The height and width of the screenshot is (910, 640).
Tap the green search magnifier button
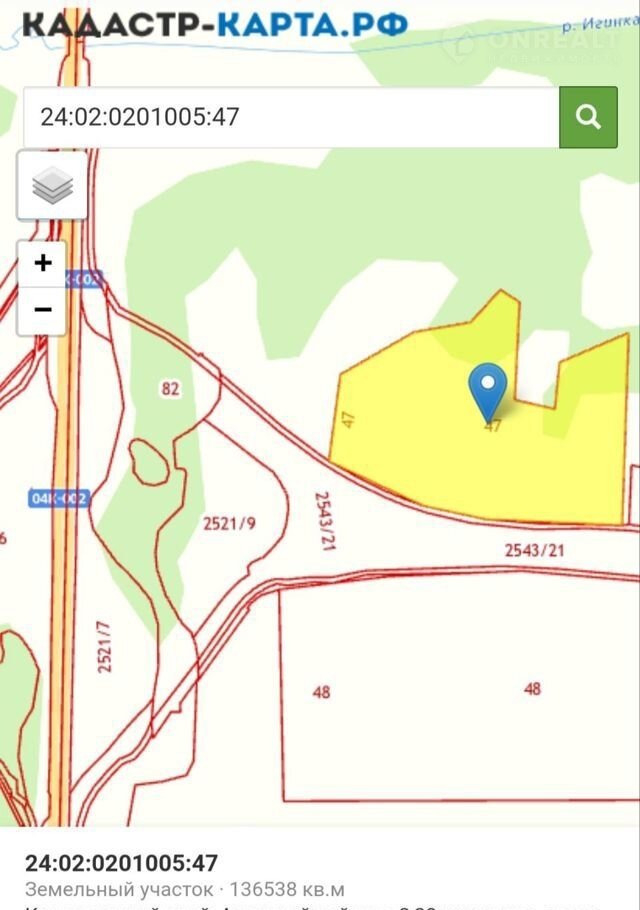(588, 117)
